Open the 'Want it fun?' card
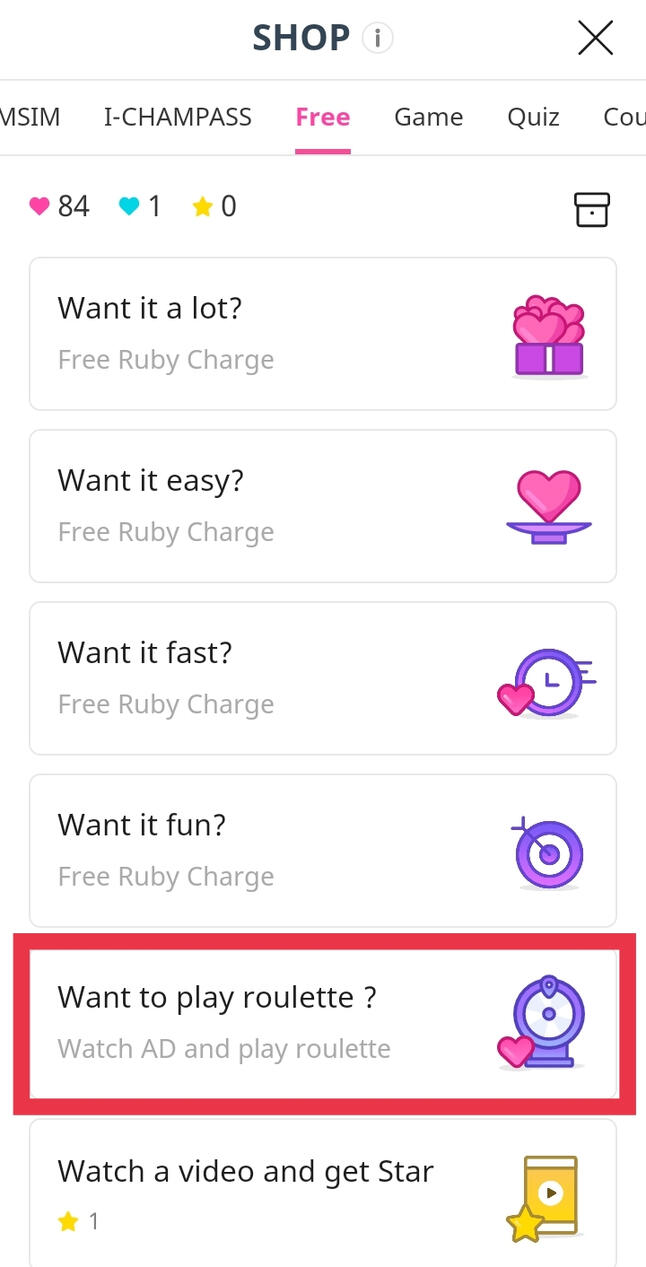This screenshot has width=646, height=1267. [322, 850]
